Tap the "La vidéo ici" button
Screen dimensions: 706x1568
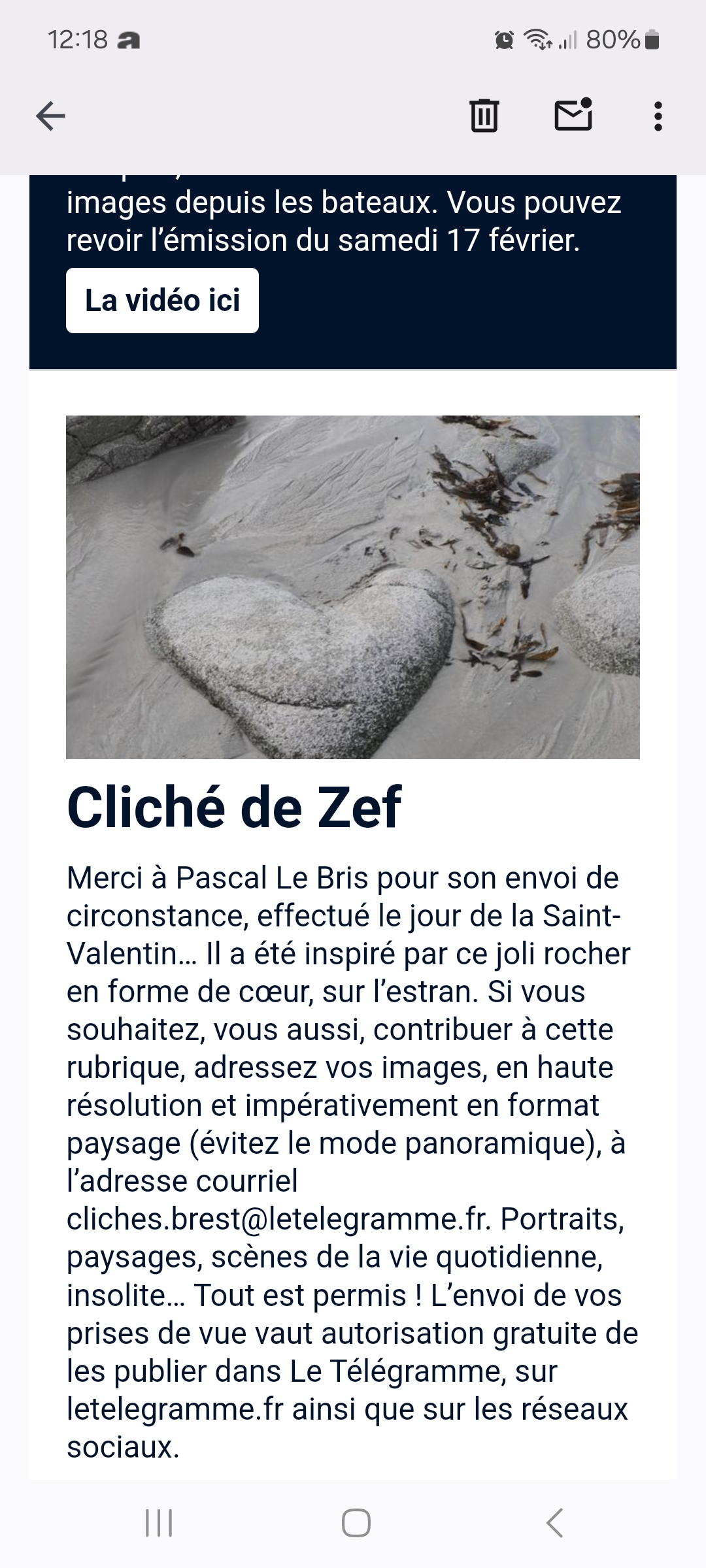[162, 301]
